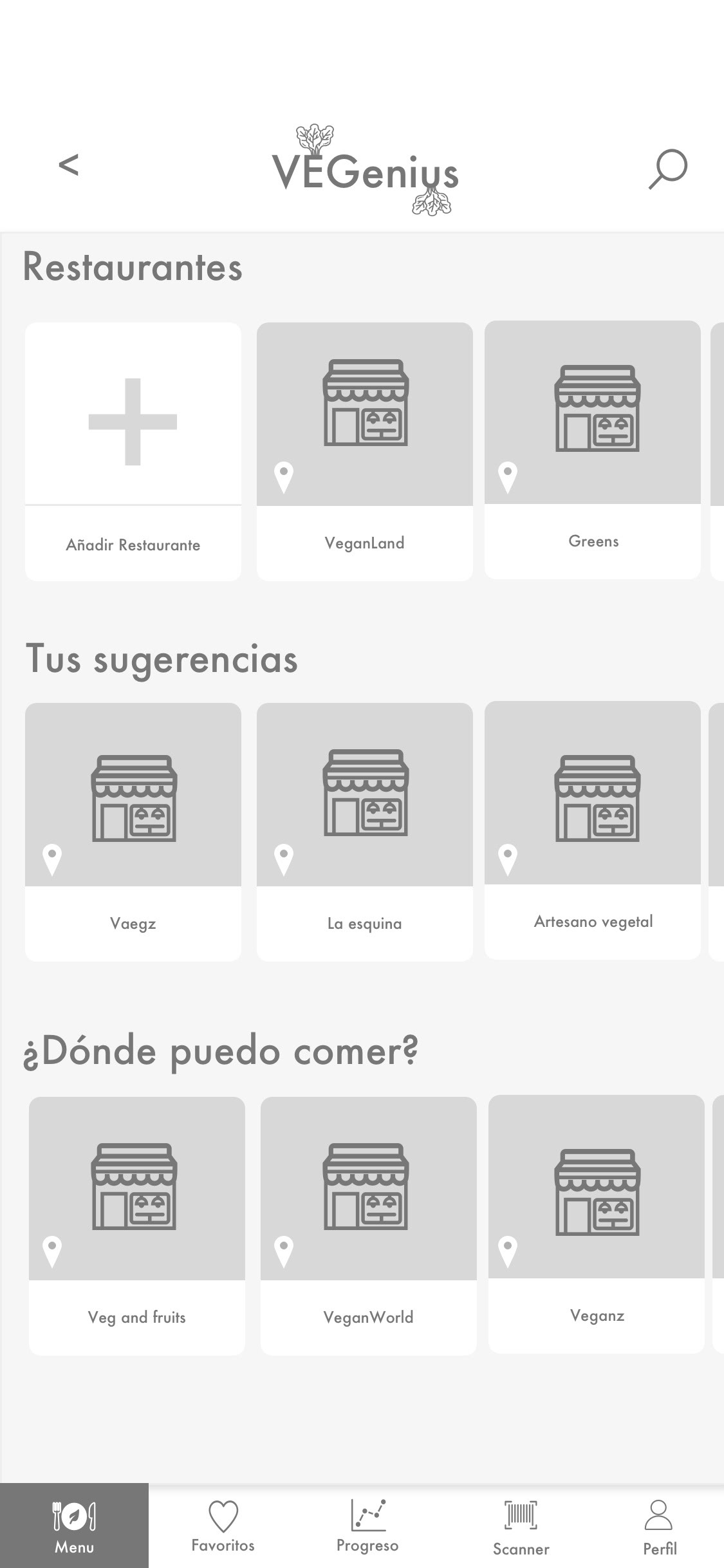Open the Progreso tab
This screenshot has width=724, height=1568.
367,1526
